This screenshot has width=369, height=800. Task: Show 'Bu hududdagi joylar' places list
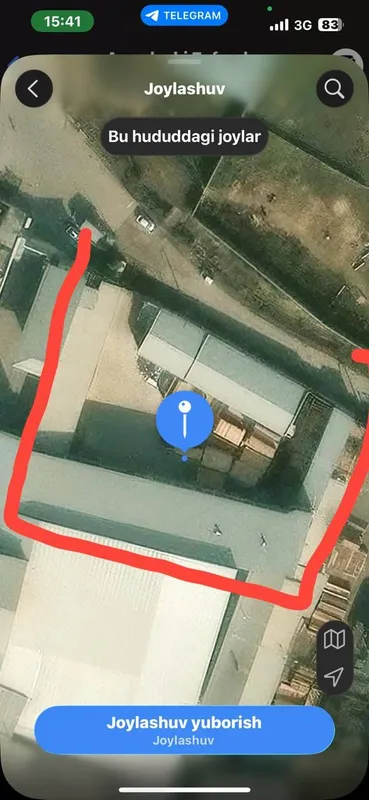click(x=184, y=137)
